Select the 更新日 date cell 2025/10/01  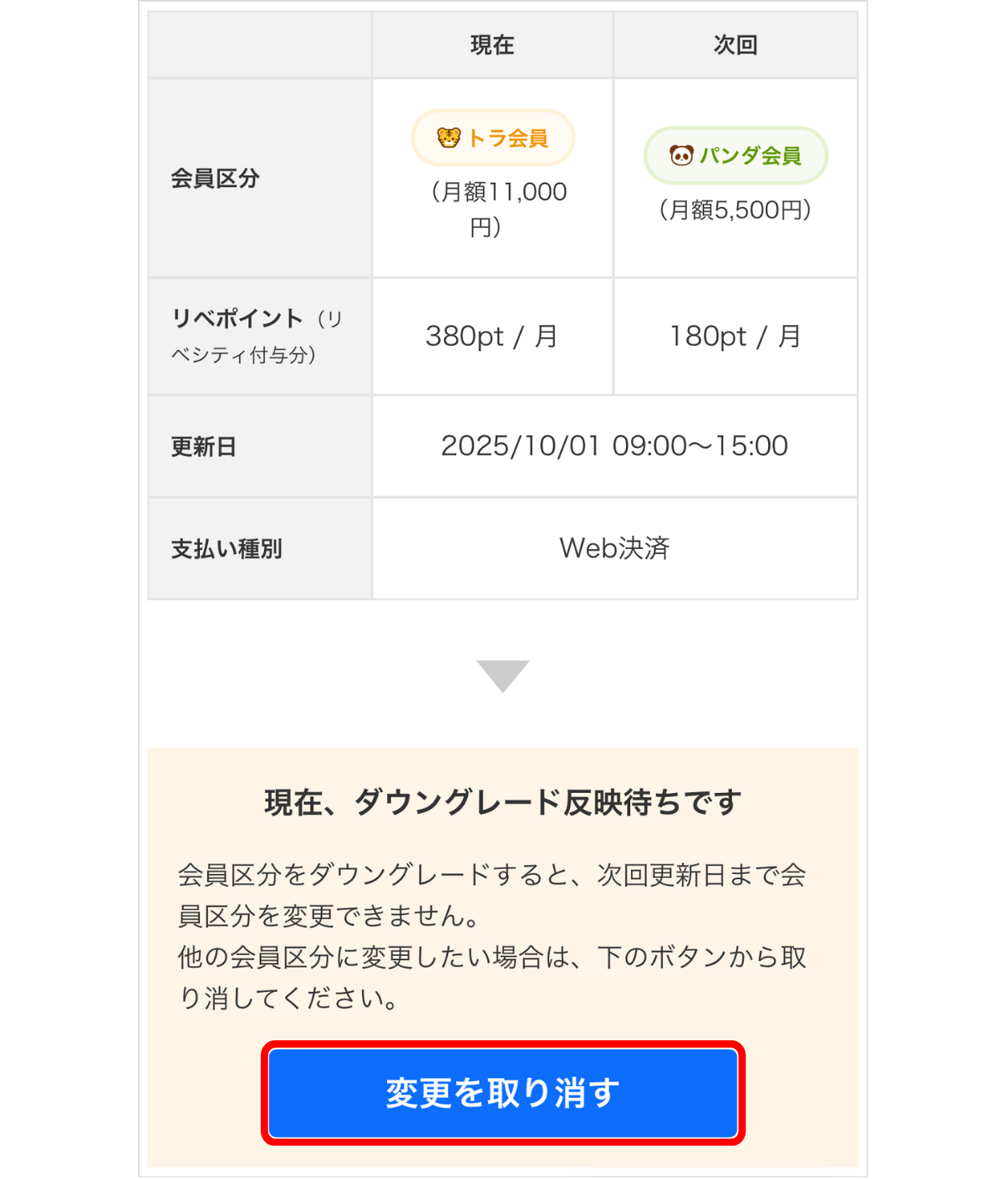614,446
